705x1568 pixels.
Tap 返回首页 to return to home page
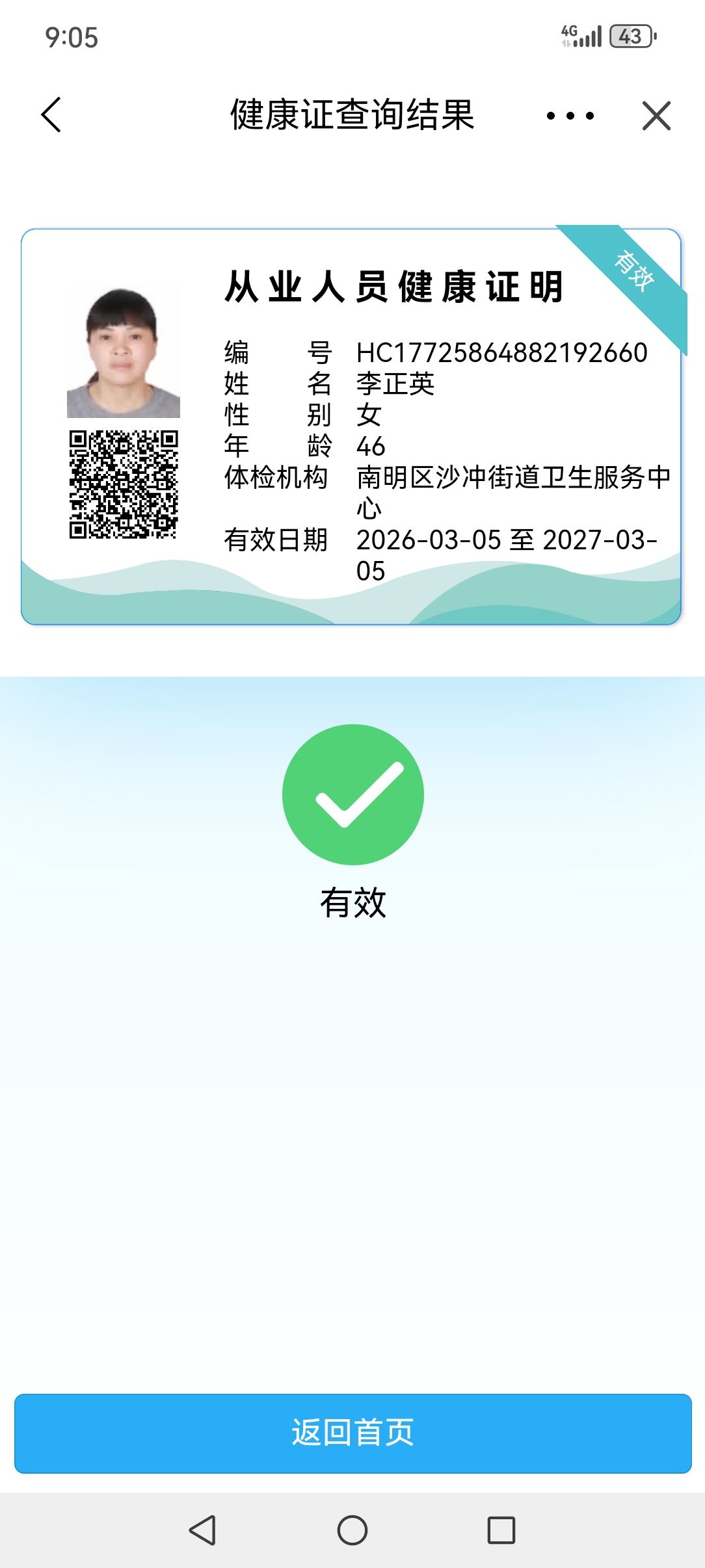click(x=352, y=1433)
